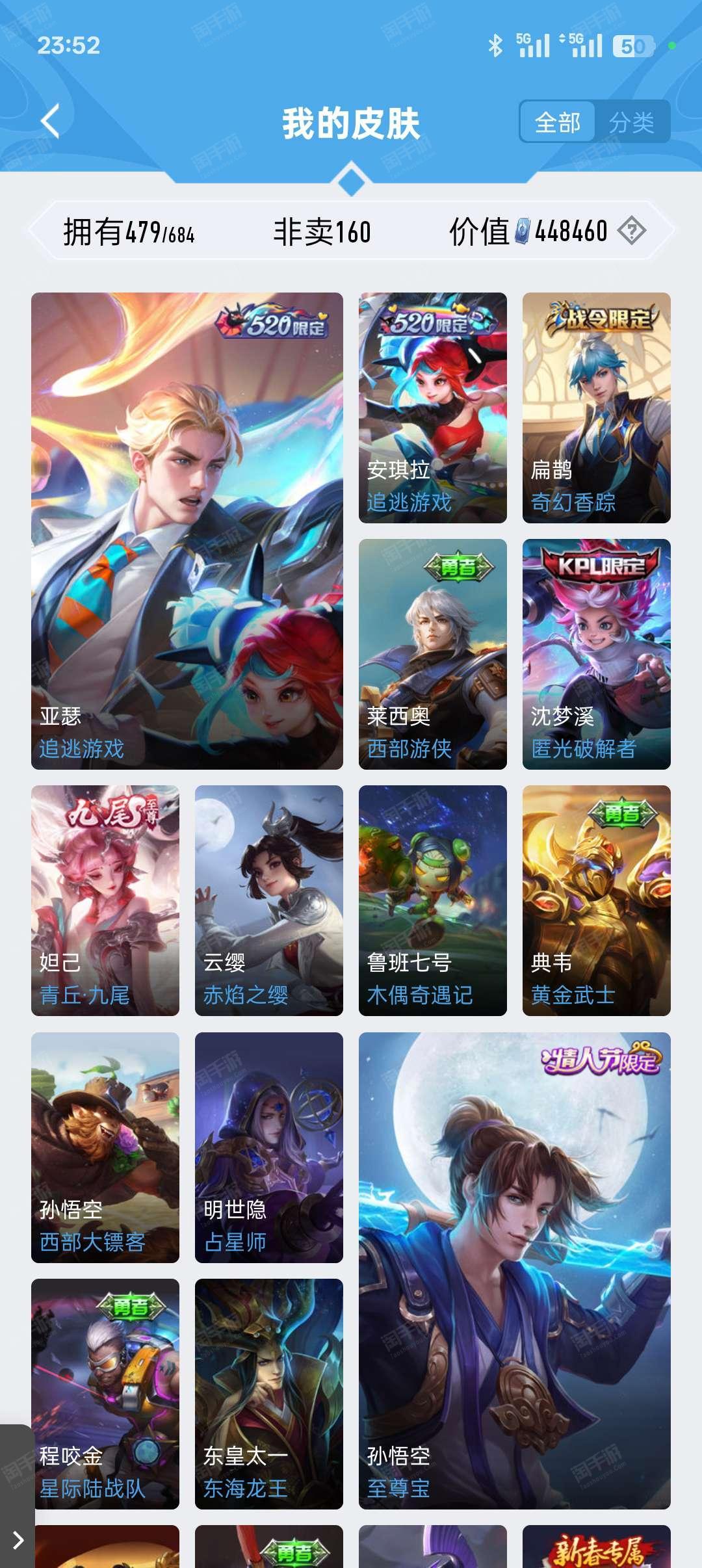Open 沈梦溪 匿光破解者 skin card
Screen dimensions: 702x1568
pyautogui.click(x=596, y=654)
